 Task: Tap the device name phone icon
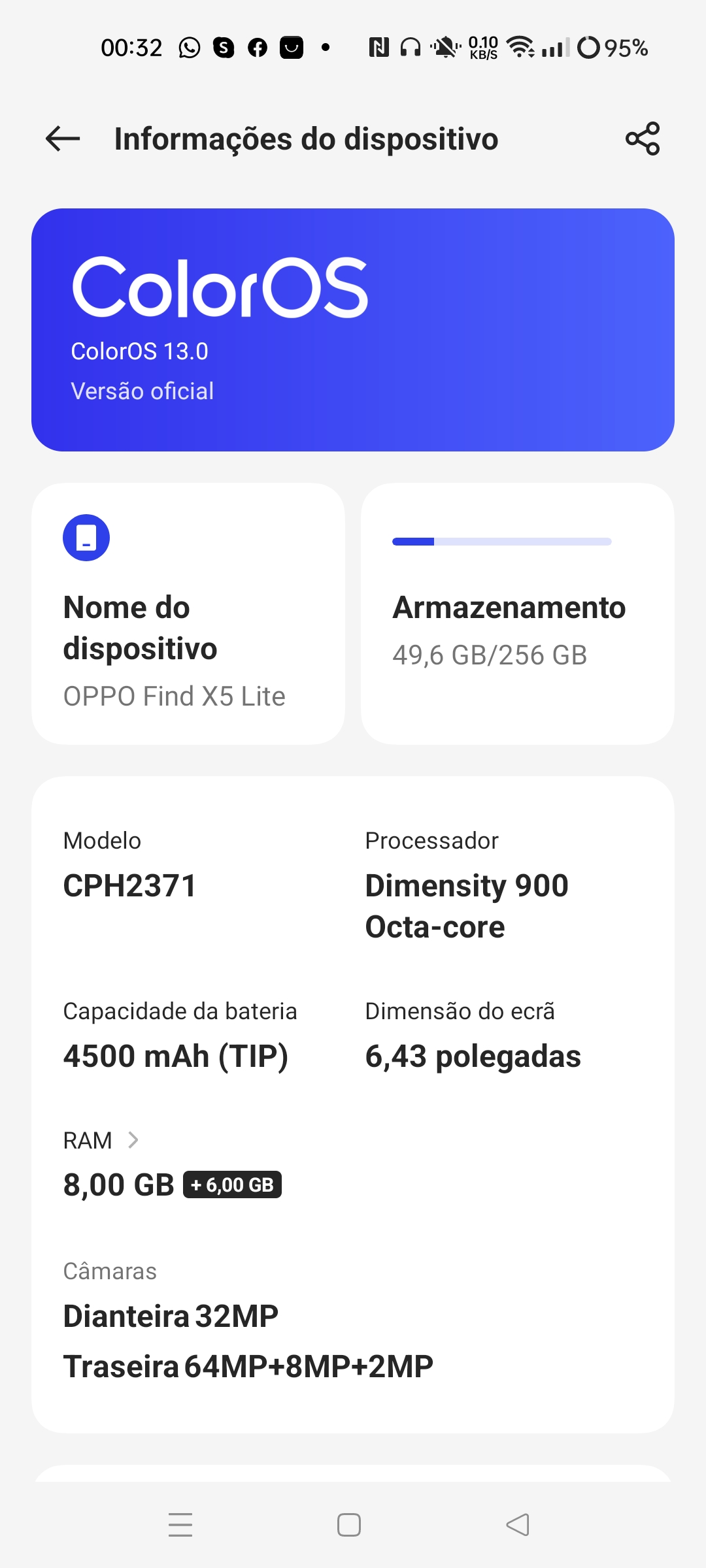pyautogui.click(x=87, y=537)
